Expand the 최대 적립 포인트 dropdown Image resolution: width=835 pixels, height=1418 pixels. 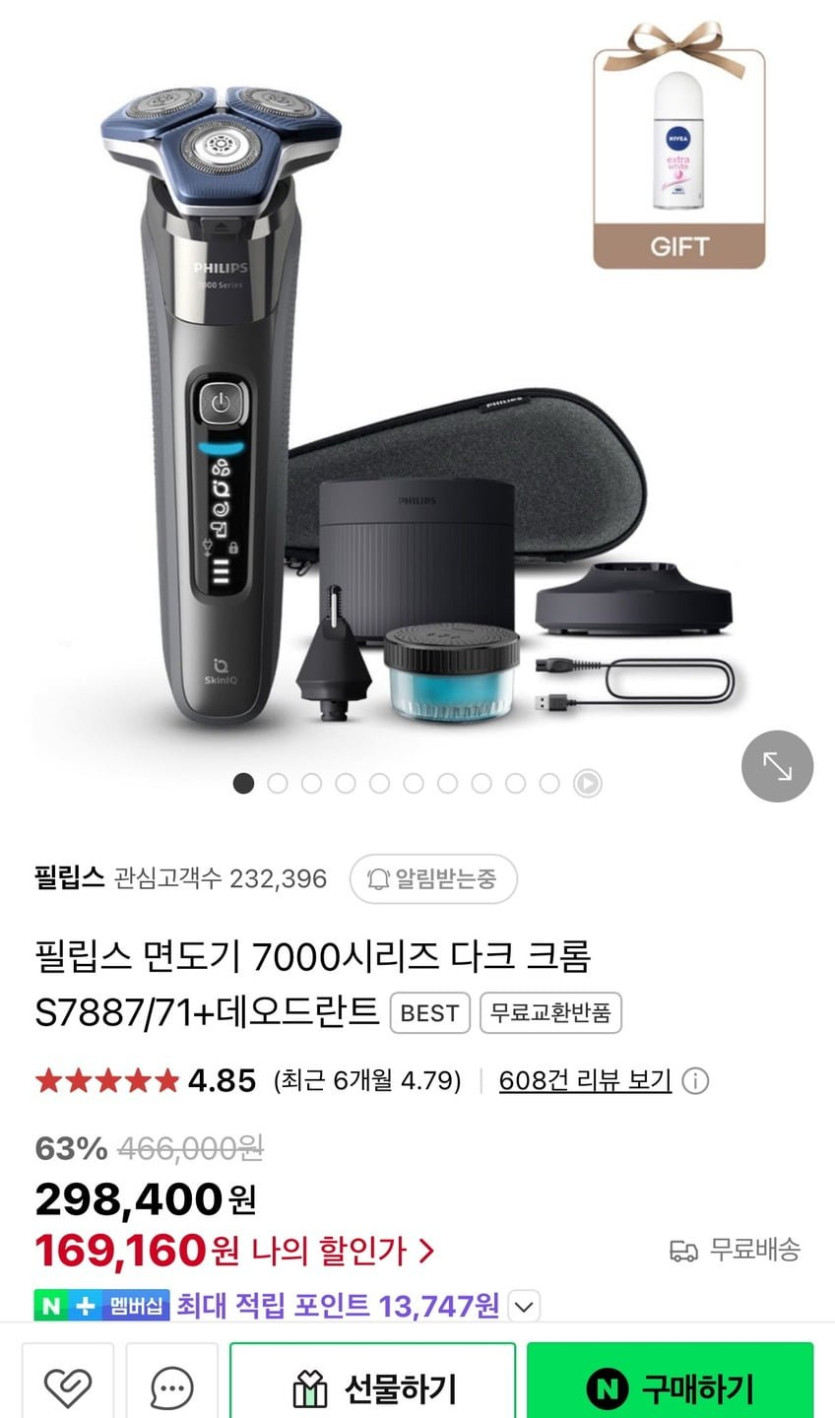(x=524, y=1306)
